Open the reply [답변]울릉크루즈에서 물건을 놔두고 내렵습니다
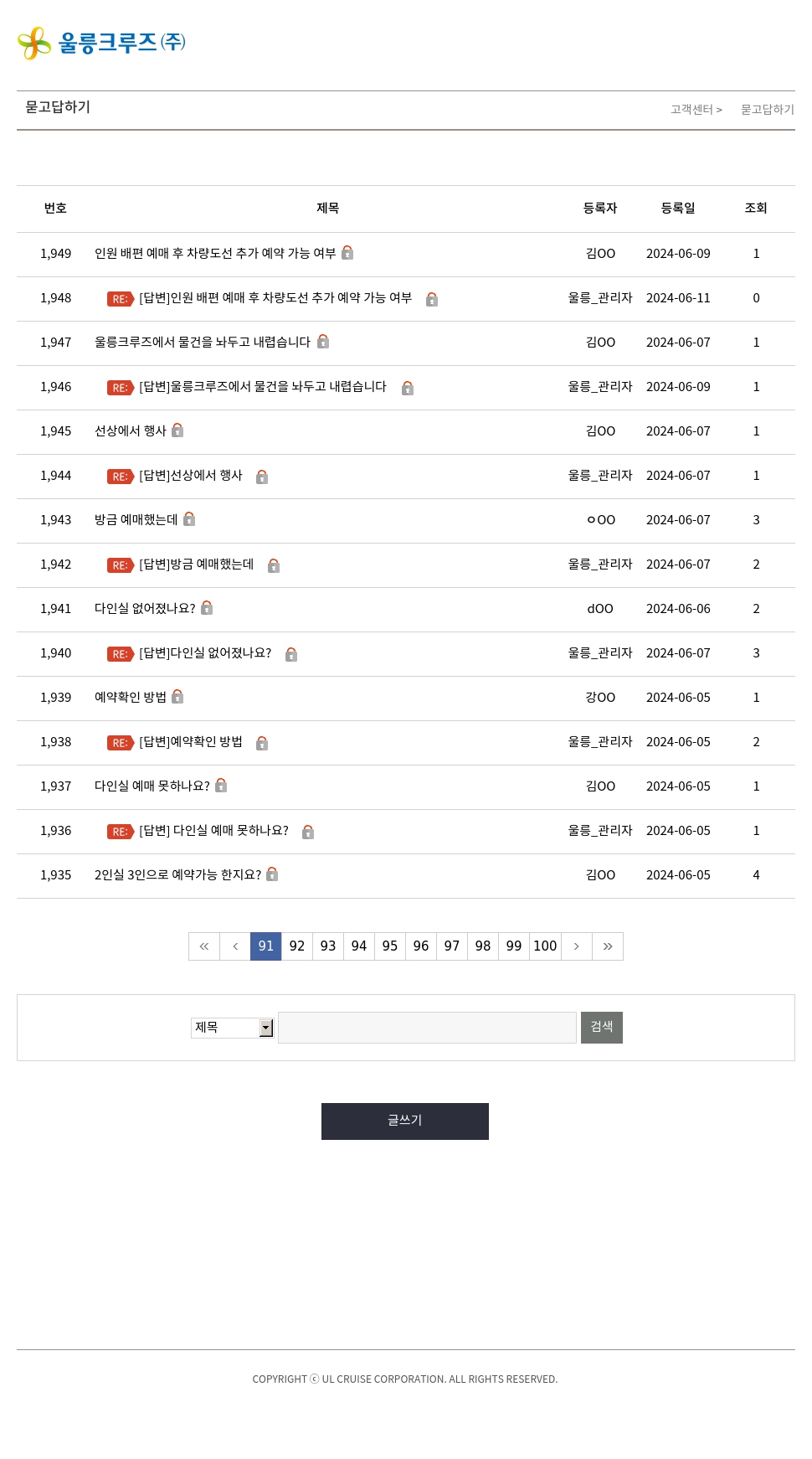 (263, 387)
